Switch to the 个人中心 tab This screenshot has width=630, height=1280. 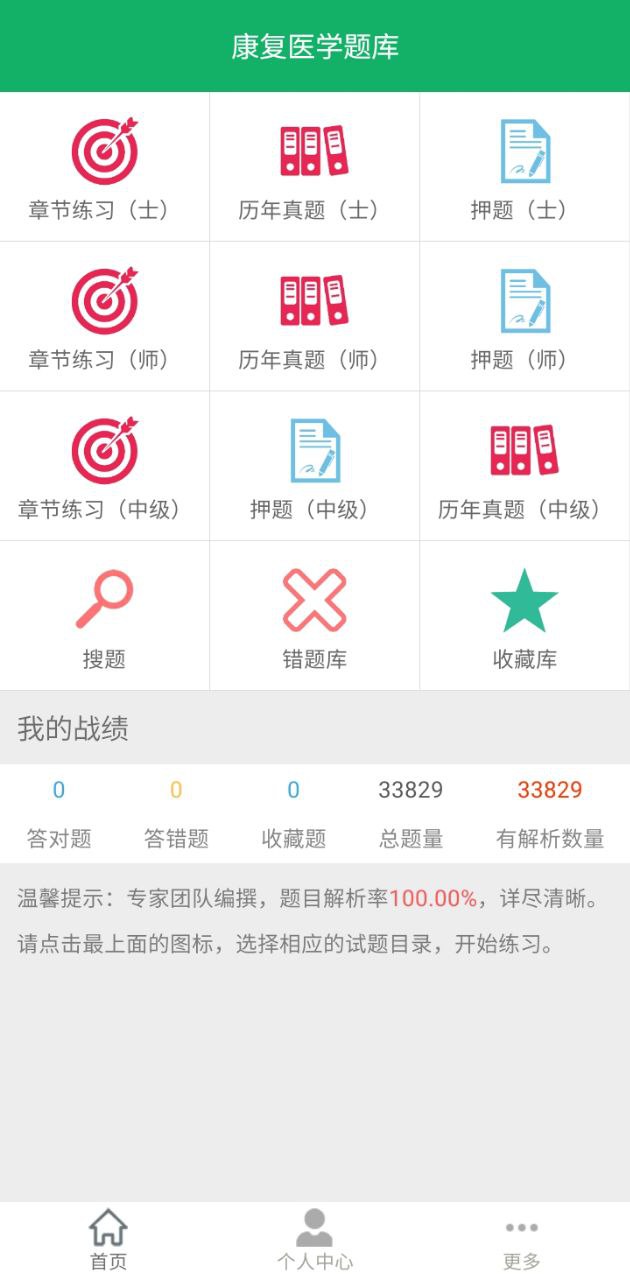coord(314,1240)
